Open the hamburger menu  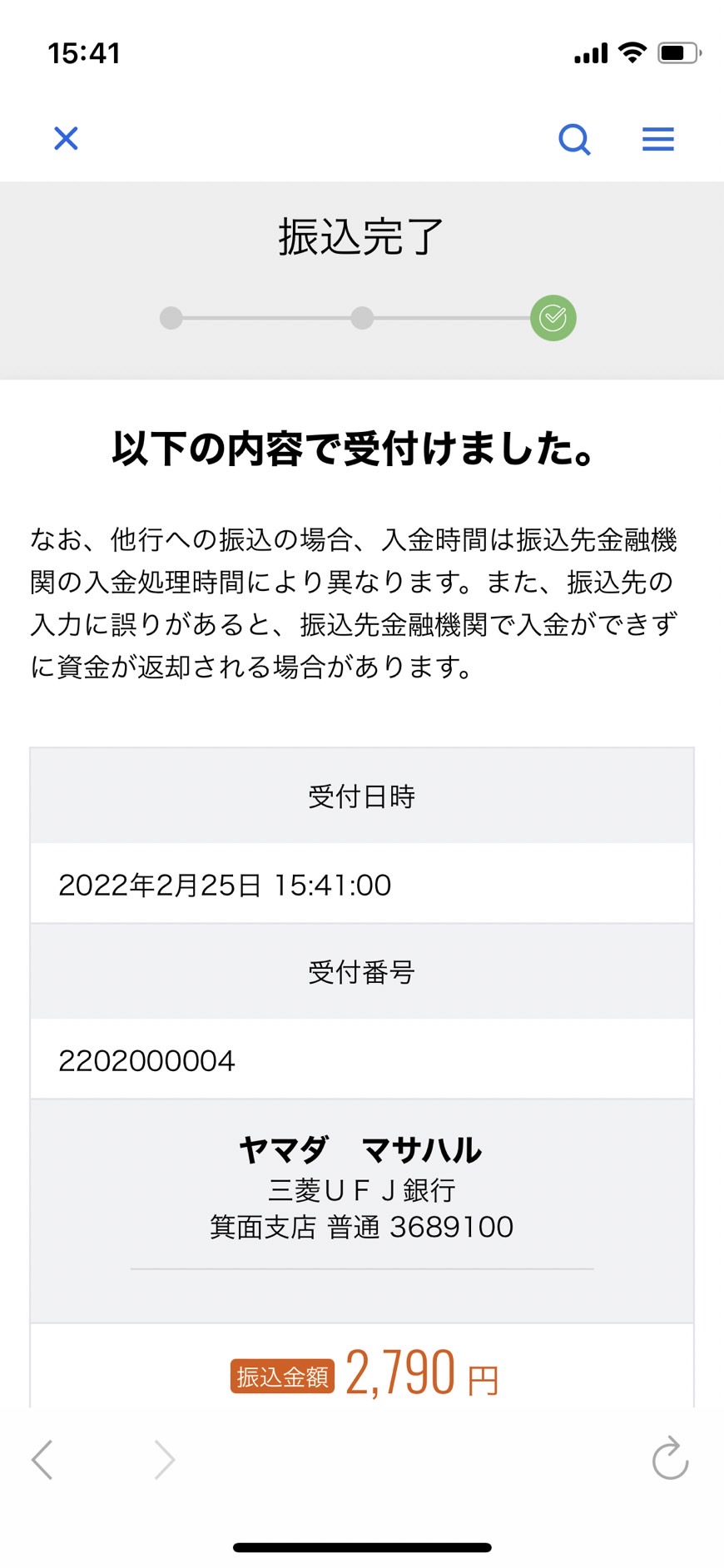tap(658, 139)
